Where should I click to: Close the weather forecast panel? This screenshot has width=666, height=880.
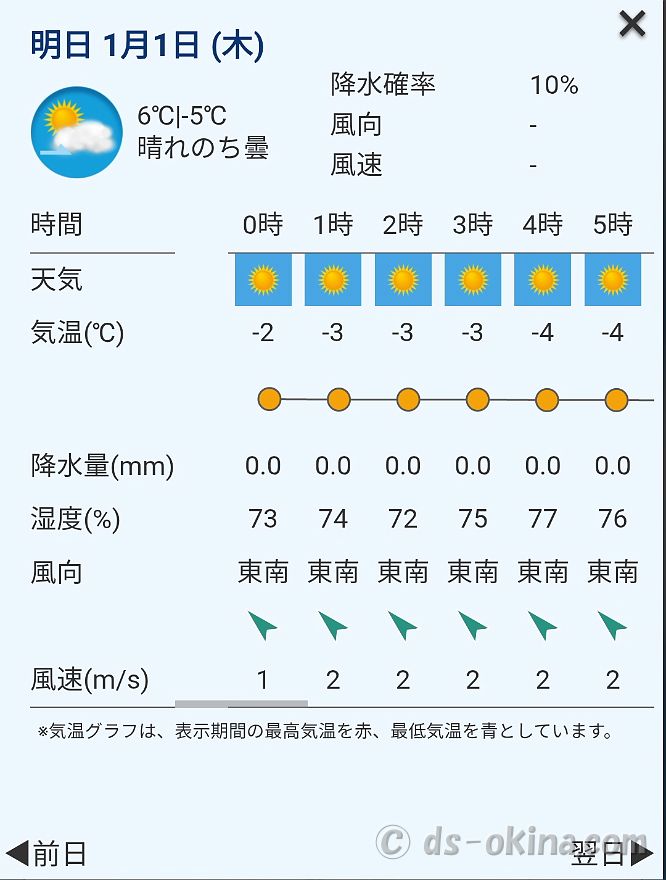point(632,24)
